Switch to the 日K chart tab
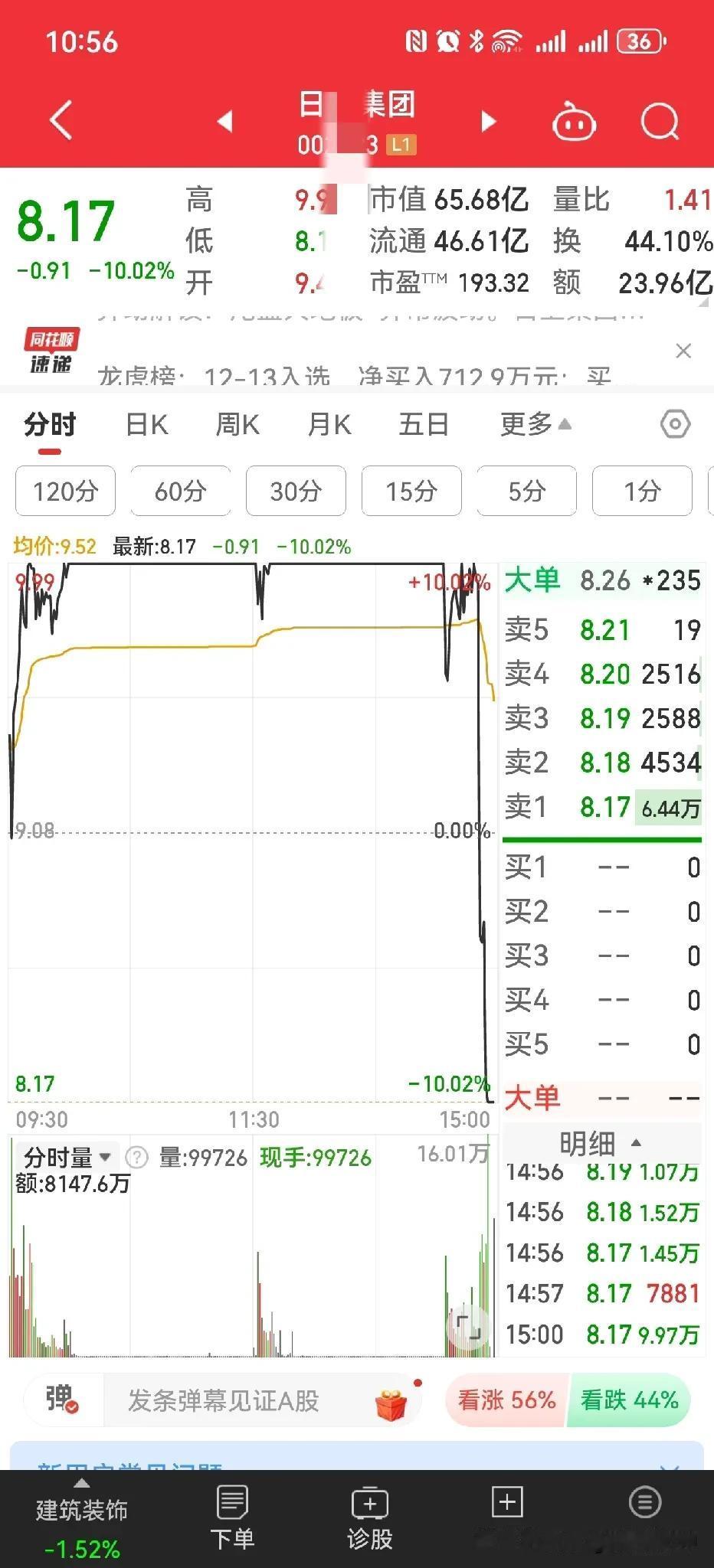 coord(146,424)
